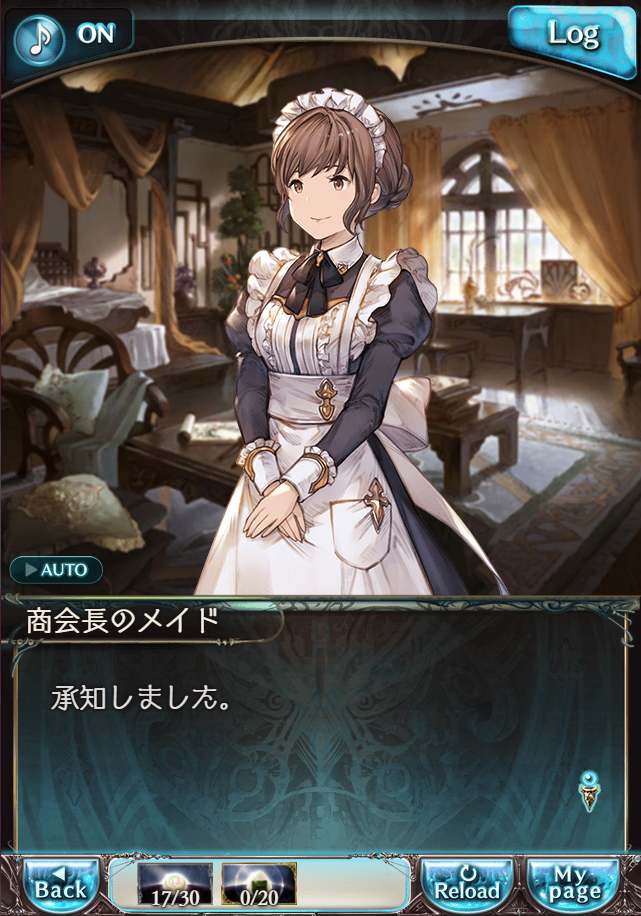Viewport: 641px width, 916px height.
Task: Open the dialogue Log
Action: click(x=574, y=35)
